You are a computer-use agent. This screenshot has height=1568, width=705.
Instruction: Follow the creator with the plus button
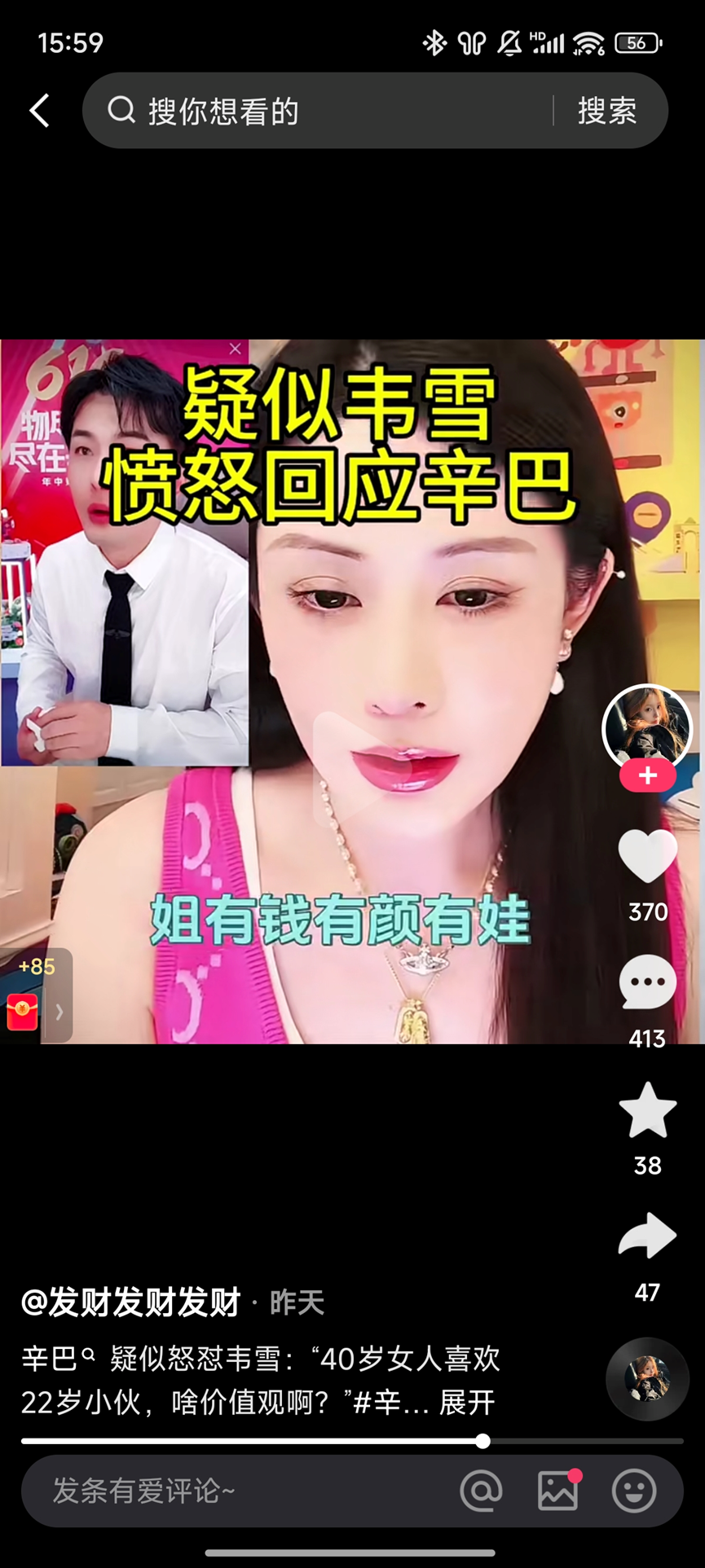pyautogui.click(x=647, y=776)
